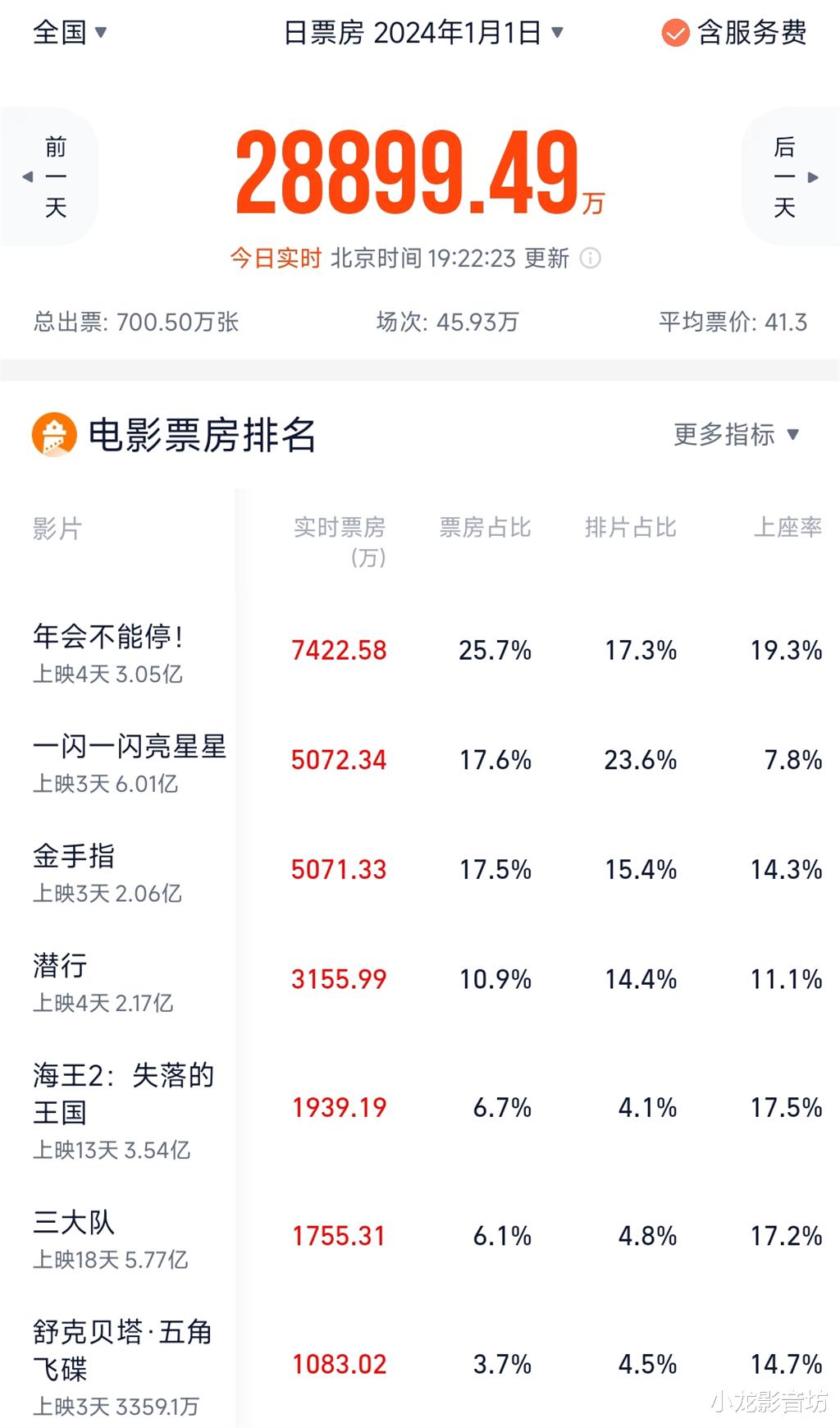The width and height of the screenshot is (840, 1428).
Task: Click the 实时票房 column header
Action: (341, 529)
